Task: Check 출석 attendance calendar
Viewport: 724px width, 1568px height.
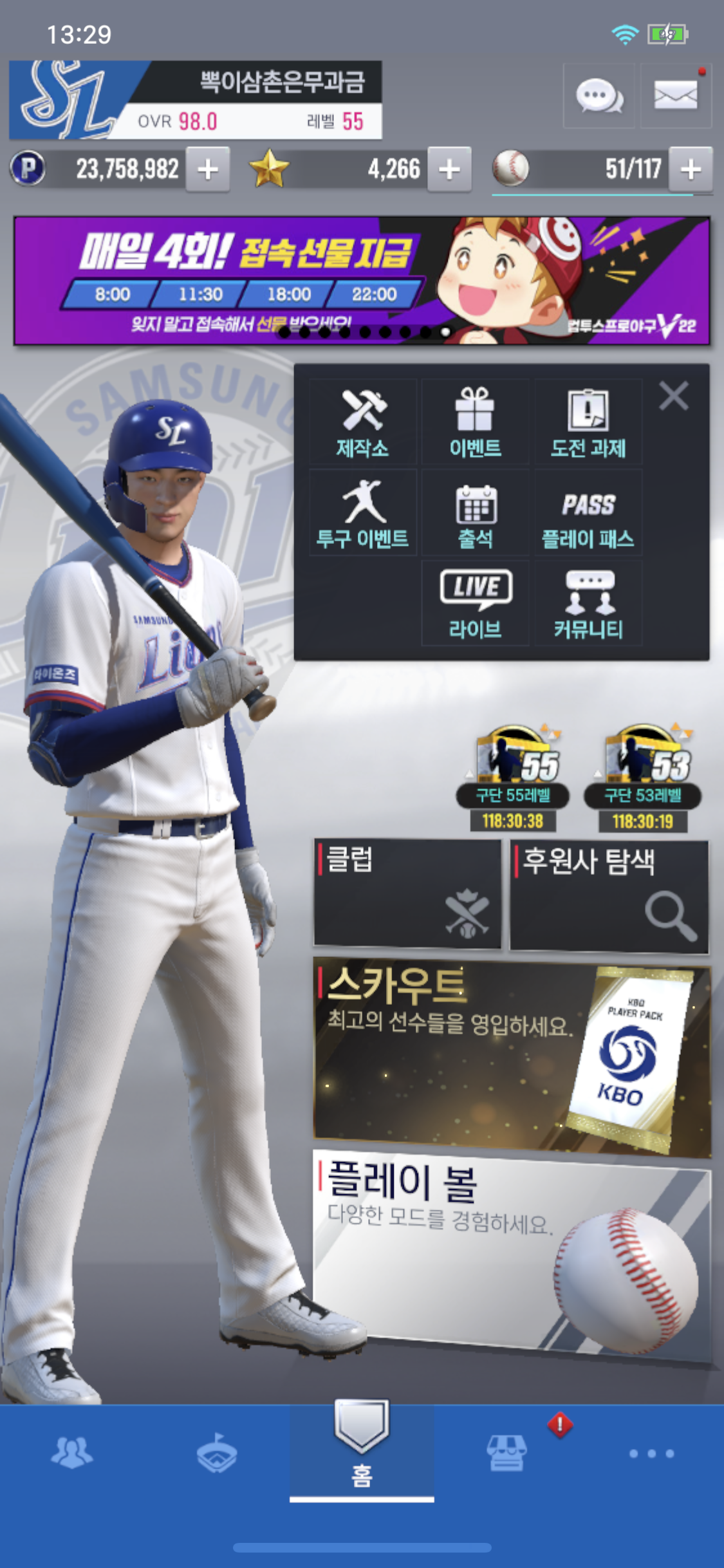Action: click(475, 513)
